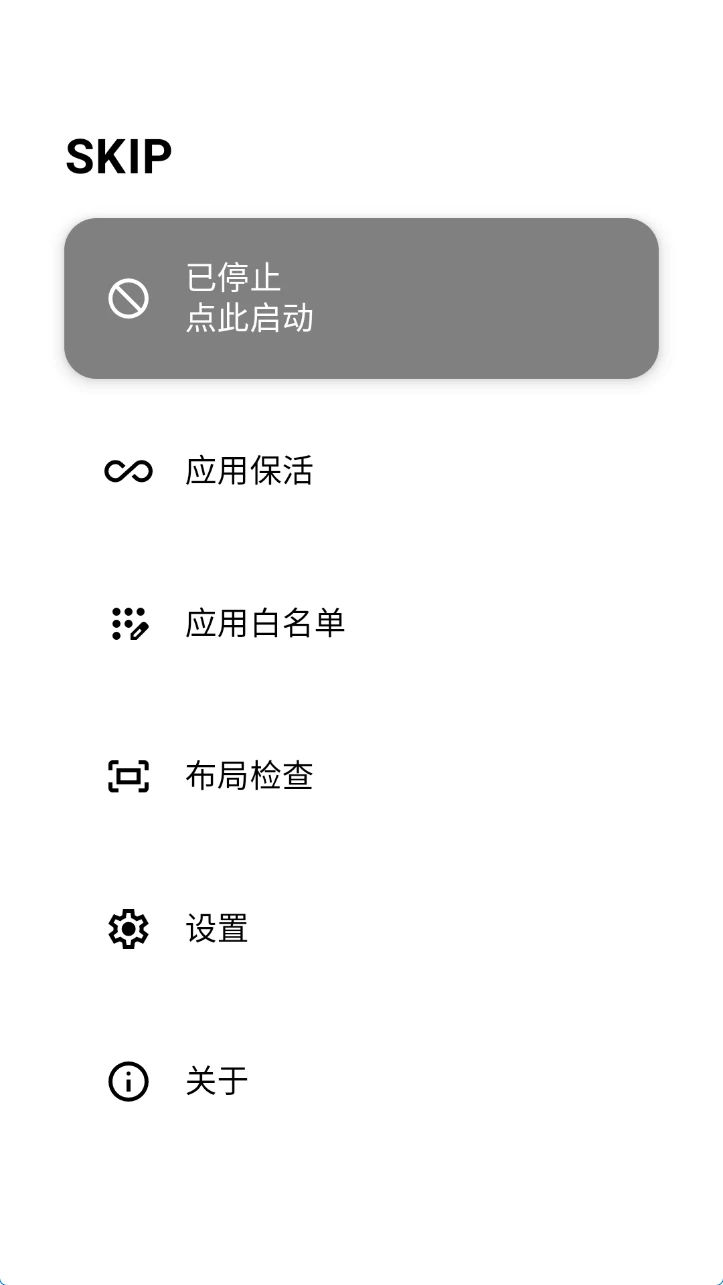Open the 应用白名单 list

tap(265, 623)
